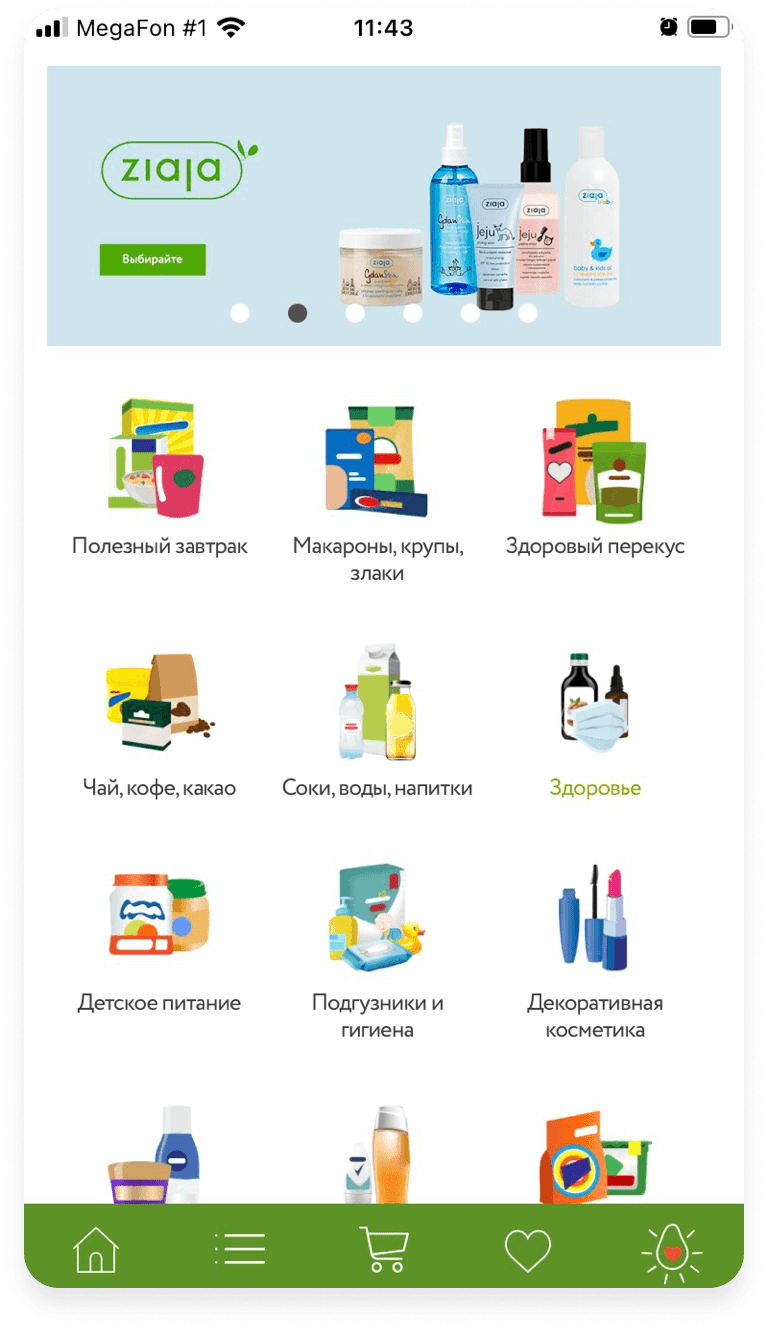The width and height of the screenshot is (768, 1328).
Task: Open the catalog list tab
Action: [240, 1249]
